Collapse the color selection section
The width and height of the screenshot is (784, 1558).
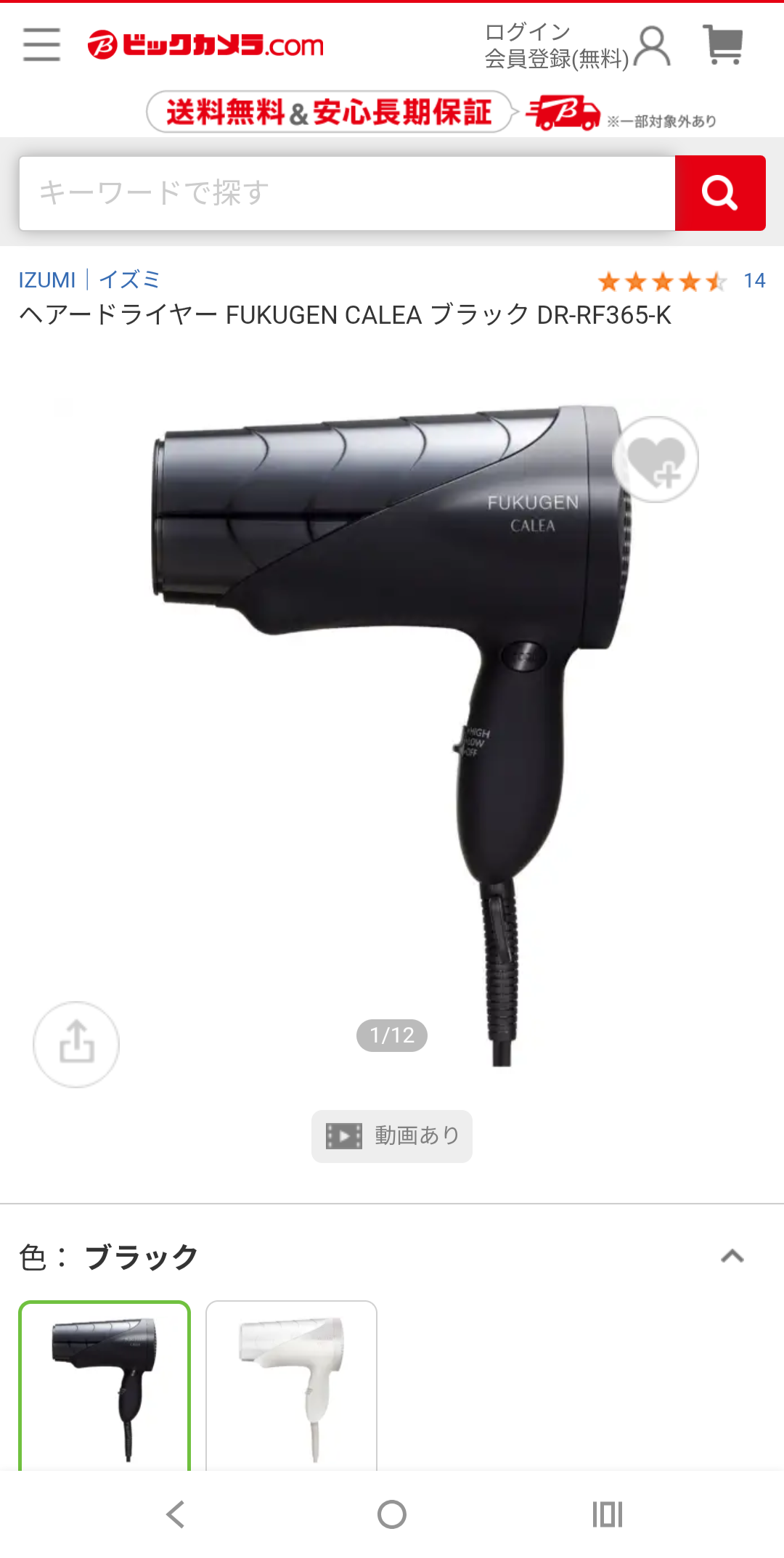pyautogui.click(x=732, y=1257)
